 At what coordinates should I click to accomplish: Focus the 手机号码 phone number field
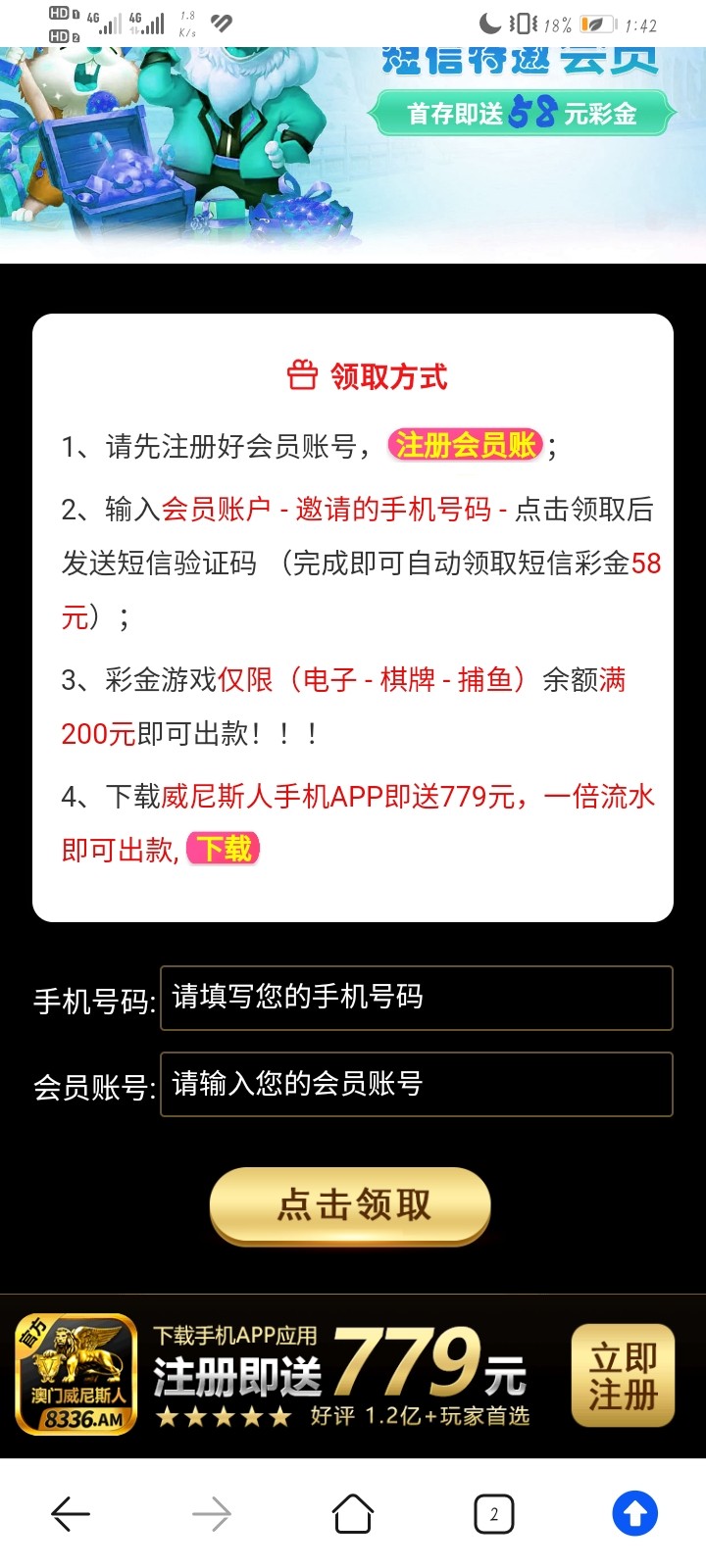click(416, 998)
